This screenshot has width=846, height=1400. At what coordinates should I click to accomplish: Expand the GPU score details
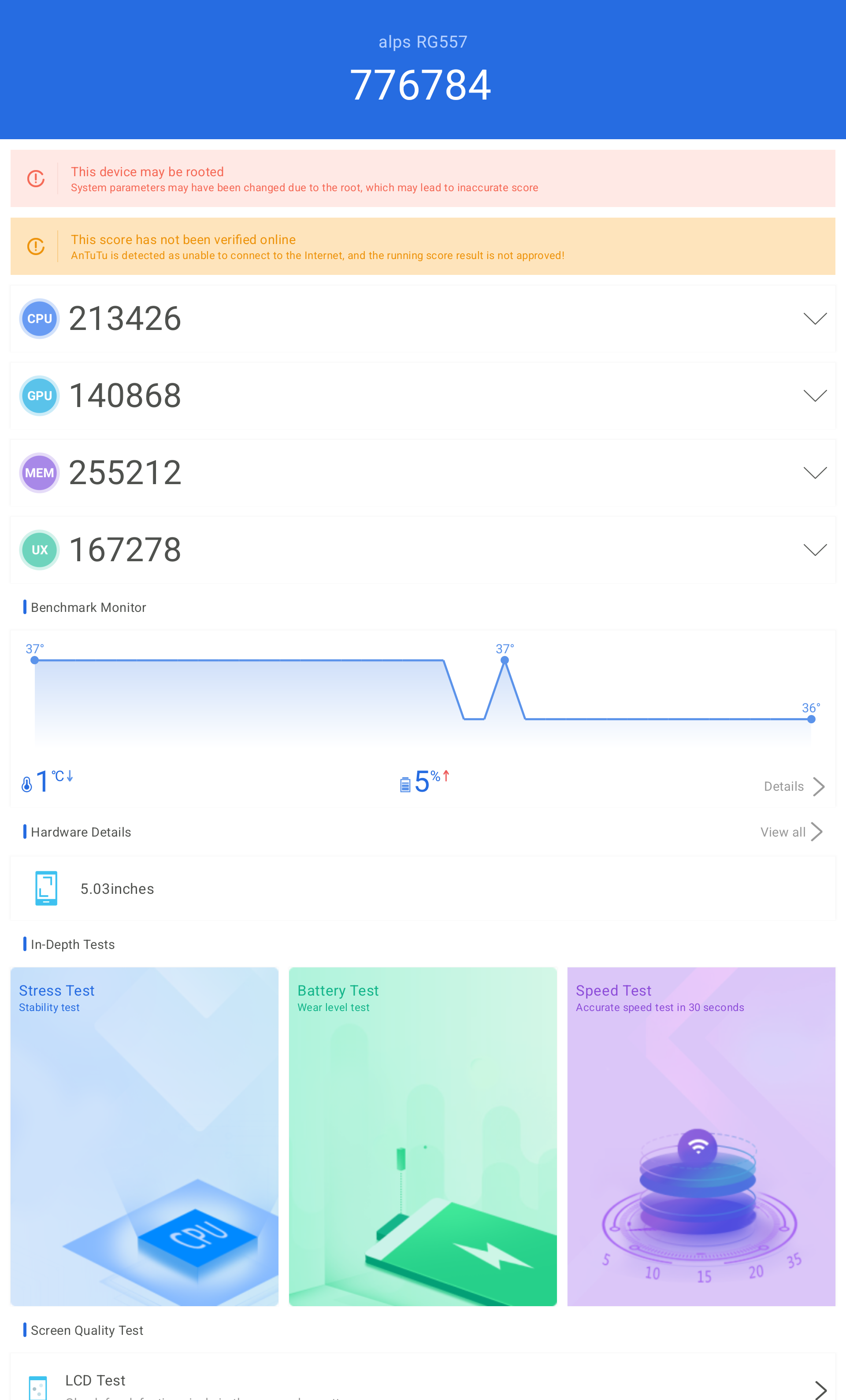(814, 396)
